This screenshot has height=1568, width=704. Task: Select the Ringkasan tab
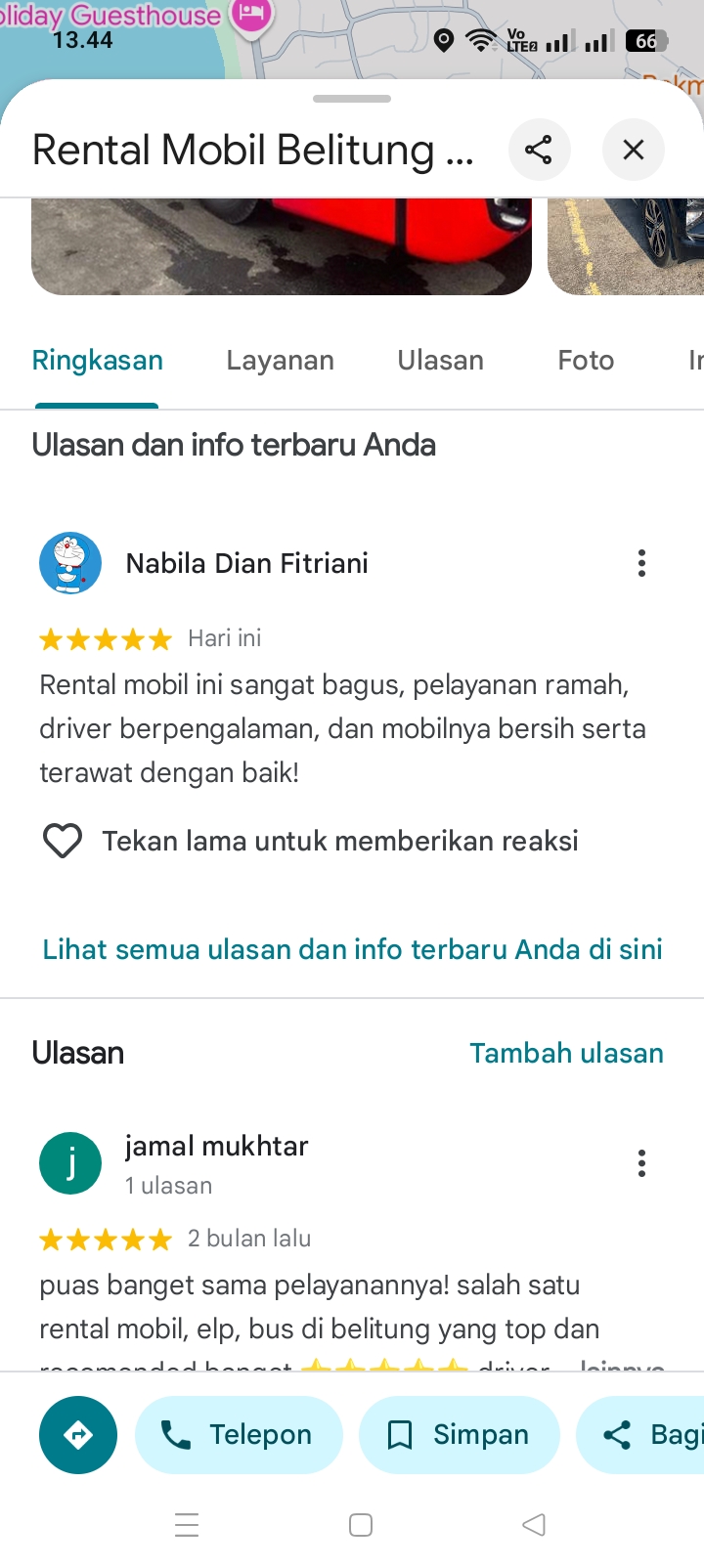tap(97, 361)
